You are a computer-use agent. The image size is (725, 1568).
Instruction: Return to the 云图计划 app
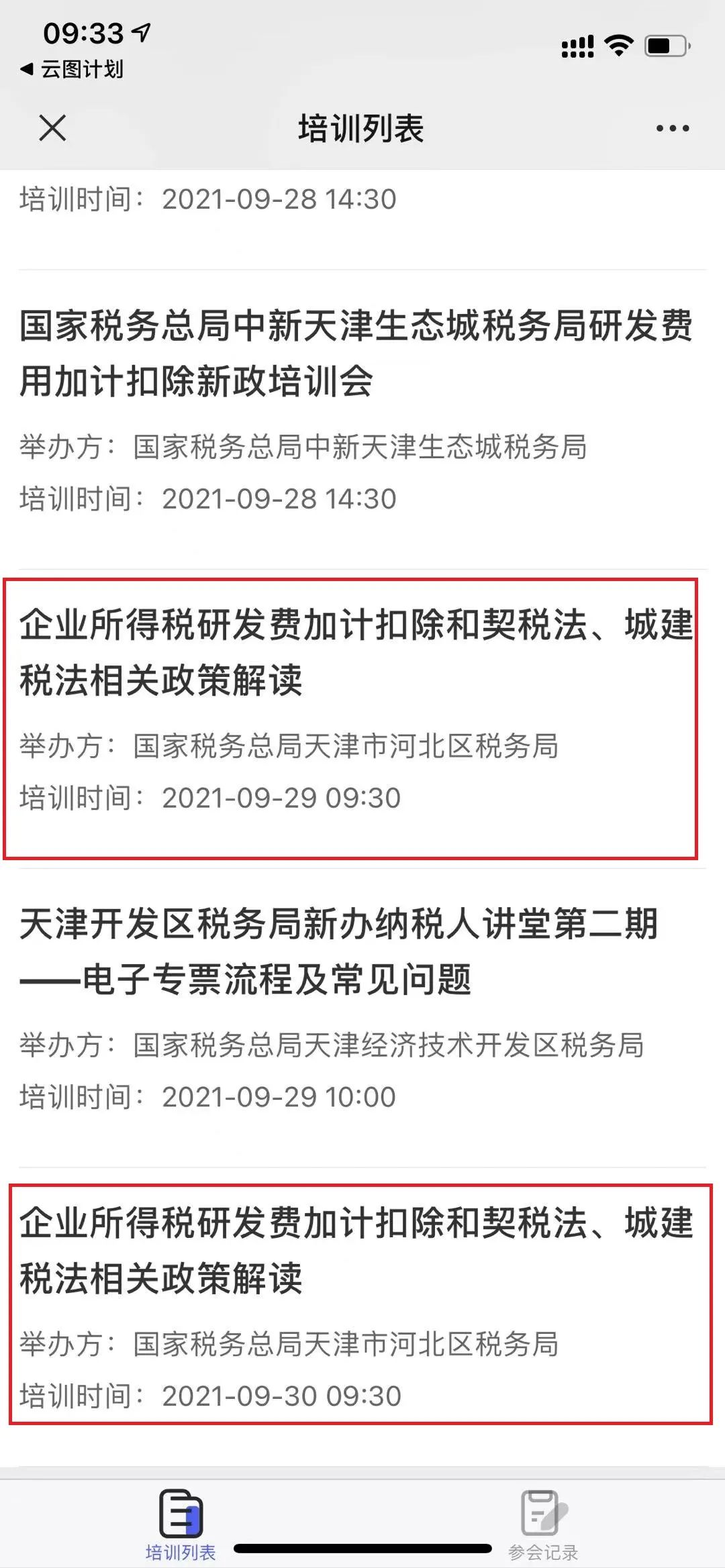tap(72, 69)
